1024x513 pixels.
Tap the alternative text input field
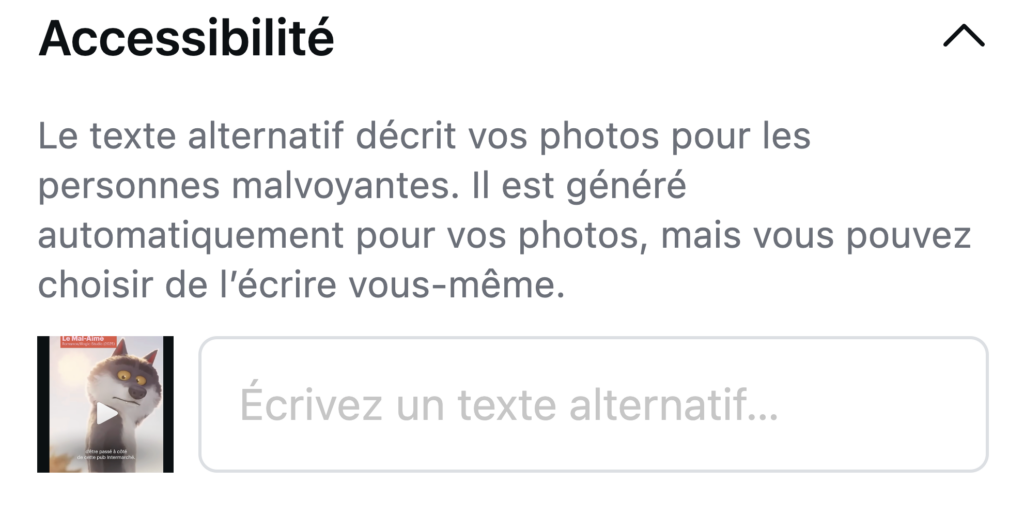pyautogui.click(x=593, y=404)
